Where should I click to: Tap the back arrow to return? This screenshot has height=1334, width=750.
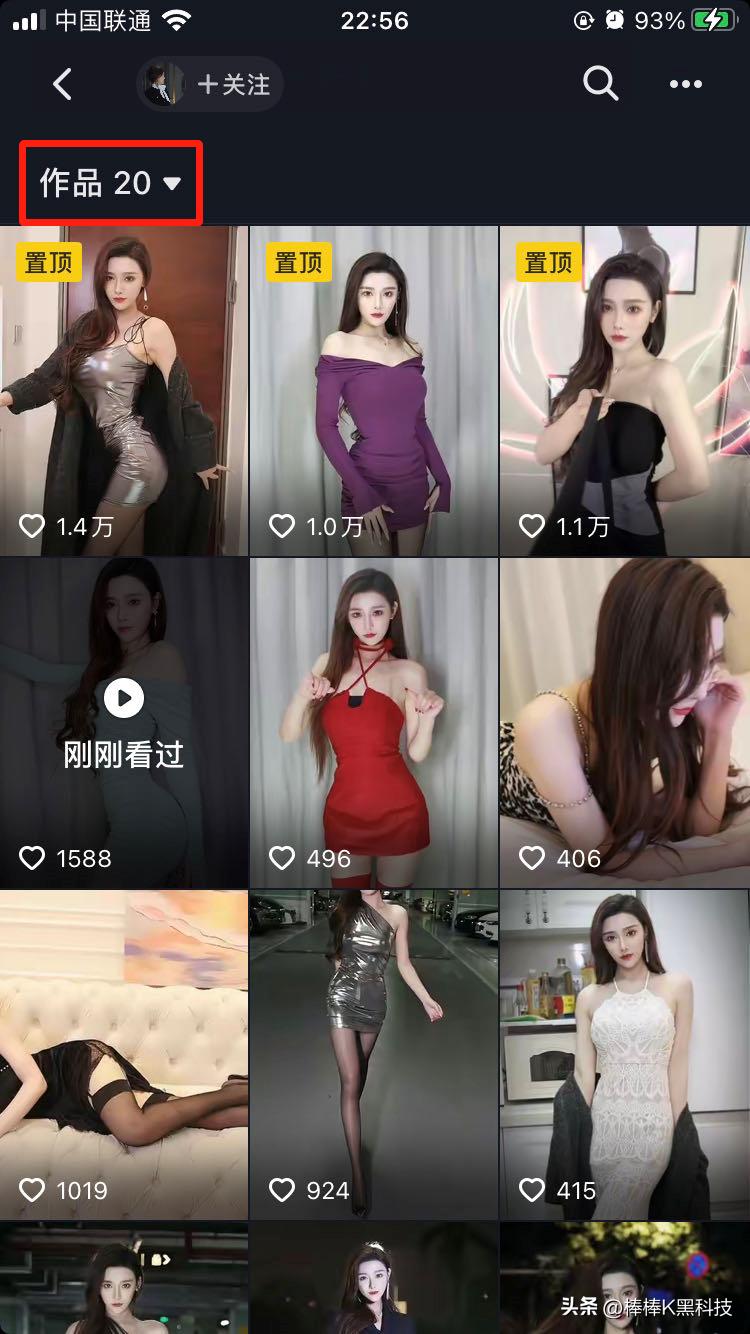pos(62,84)
